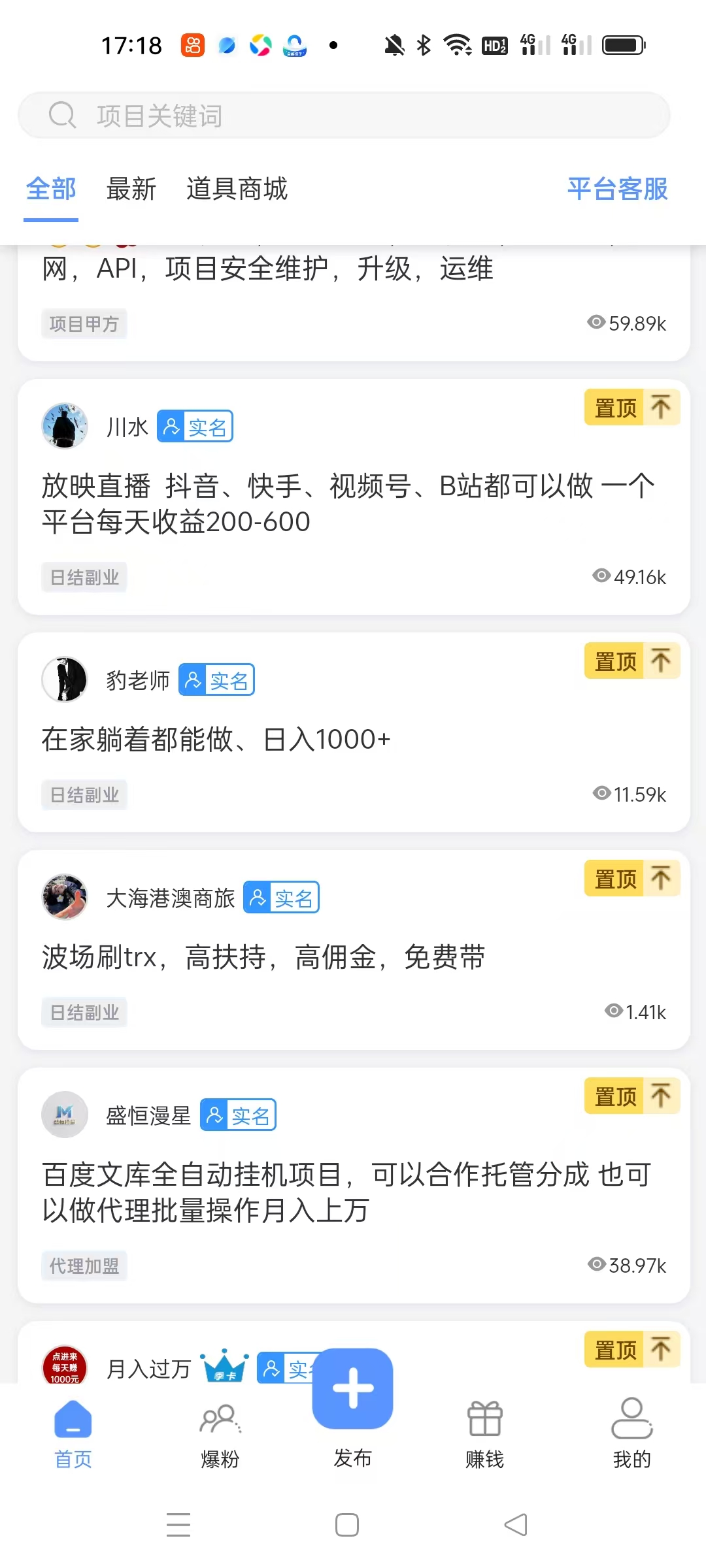Screen dimensions: 706x1568
Task: View 豹老师's profile avatar
Action: point(65,679)
